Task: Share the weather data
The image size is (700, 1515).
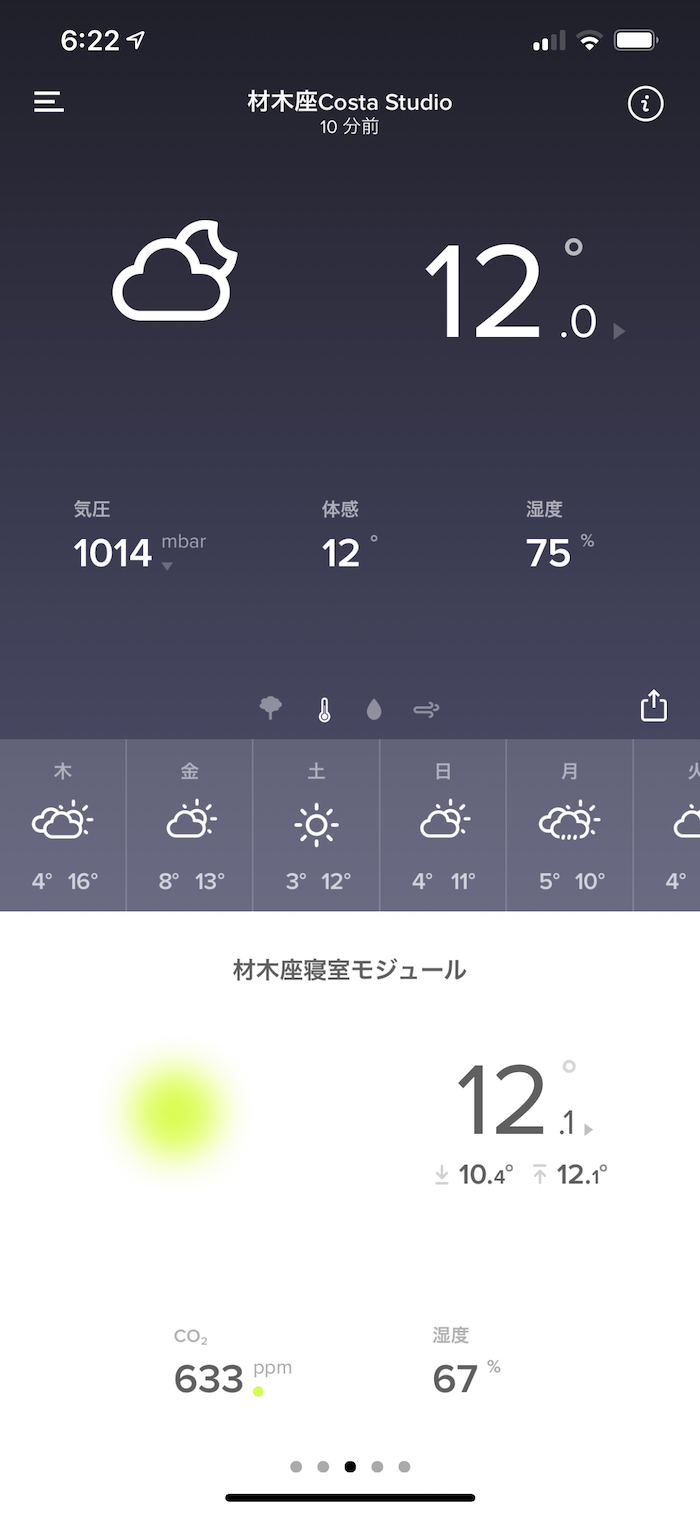Action: coord(653,705)
